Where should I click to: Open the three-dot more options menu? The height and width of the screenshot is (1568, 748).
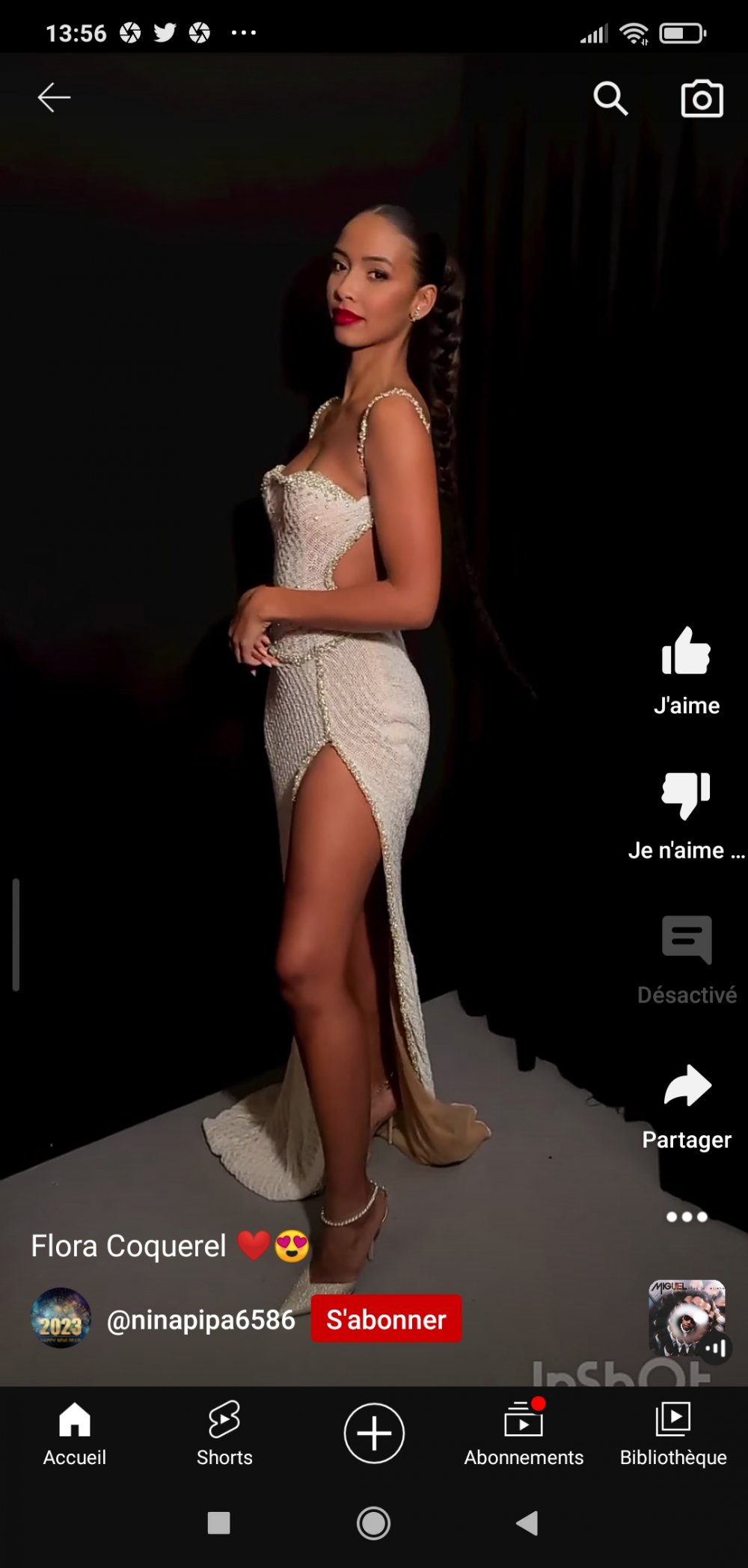click(x=686, y=1217)
